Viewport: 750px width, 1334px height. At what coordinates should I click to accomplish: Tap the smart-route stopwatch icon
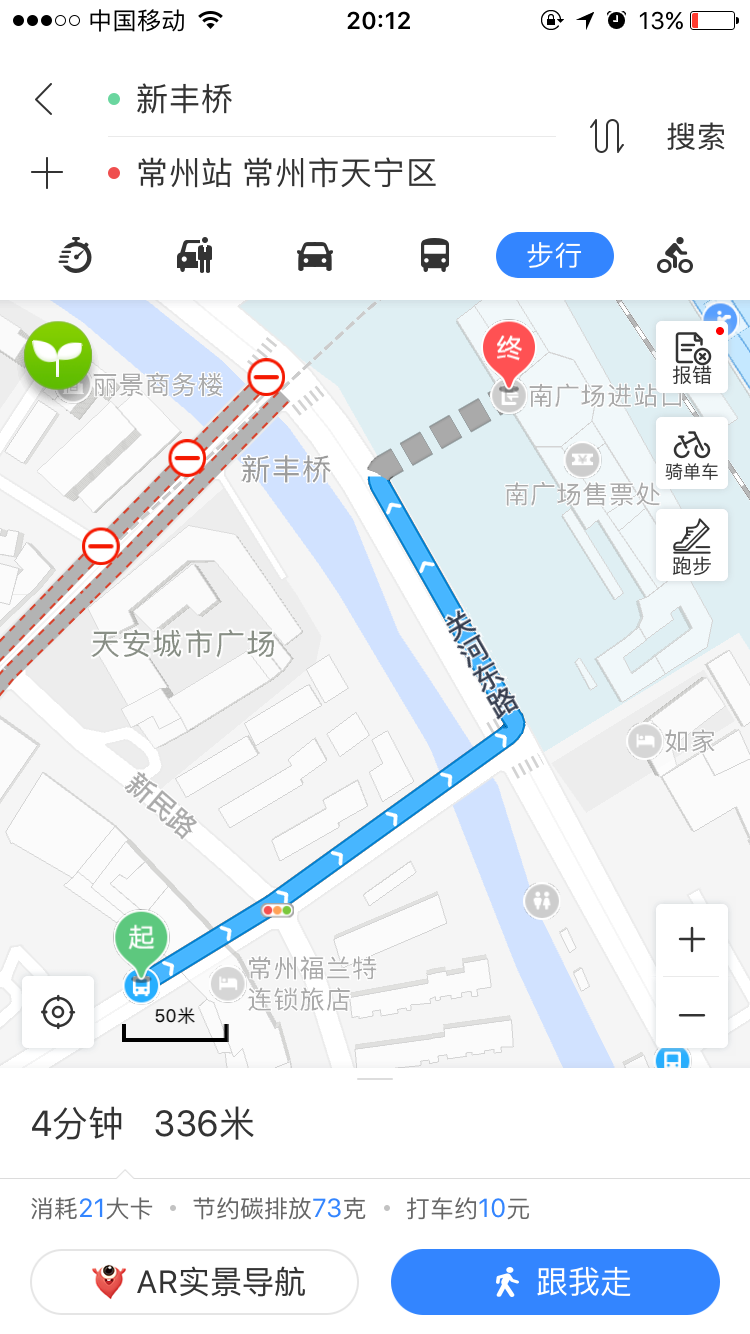tap(76, 255)
